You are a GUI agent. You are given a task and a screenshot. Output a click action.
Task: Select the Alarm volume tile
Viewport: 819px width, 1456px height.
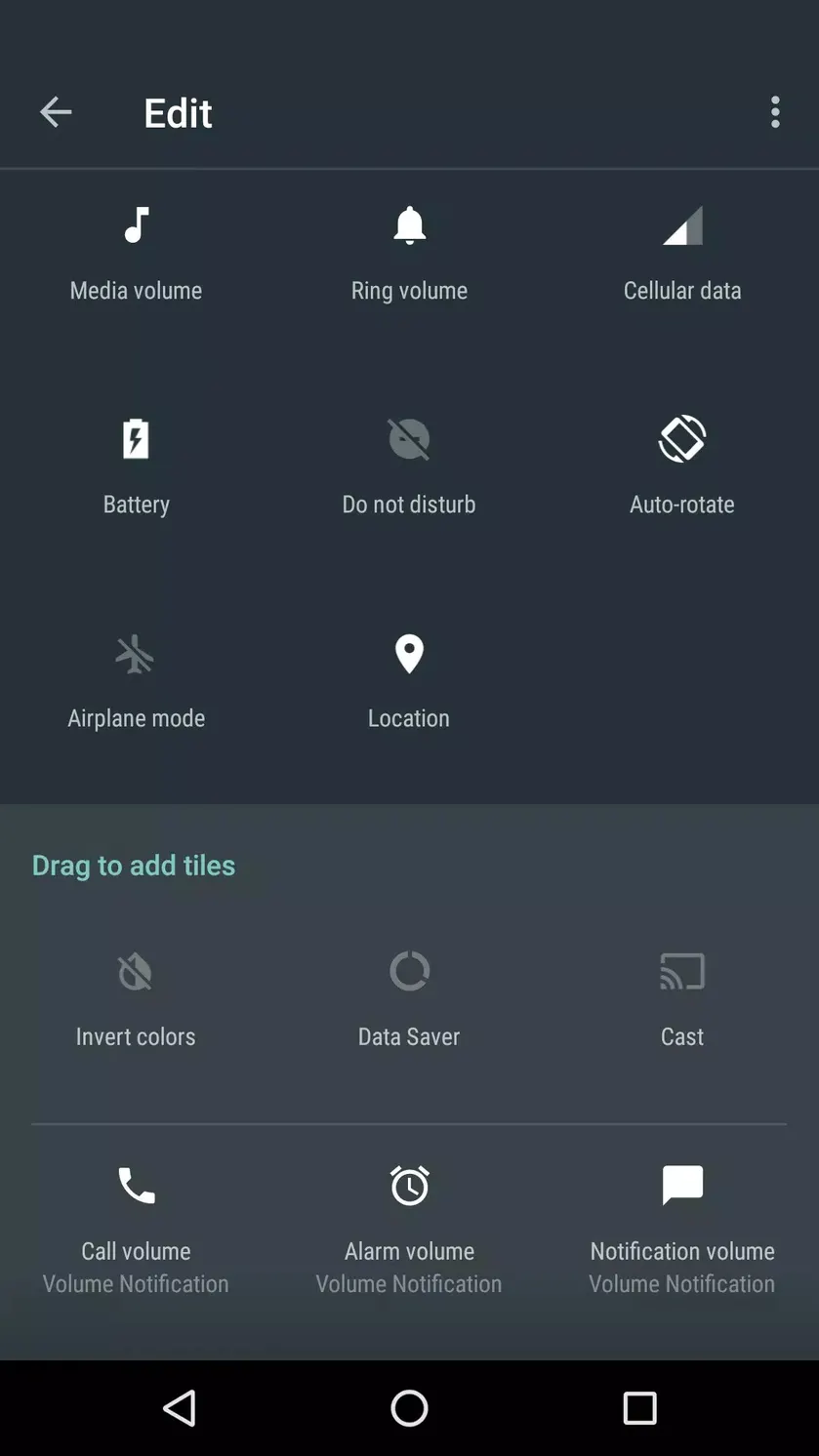click(409, 1230)
